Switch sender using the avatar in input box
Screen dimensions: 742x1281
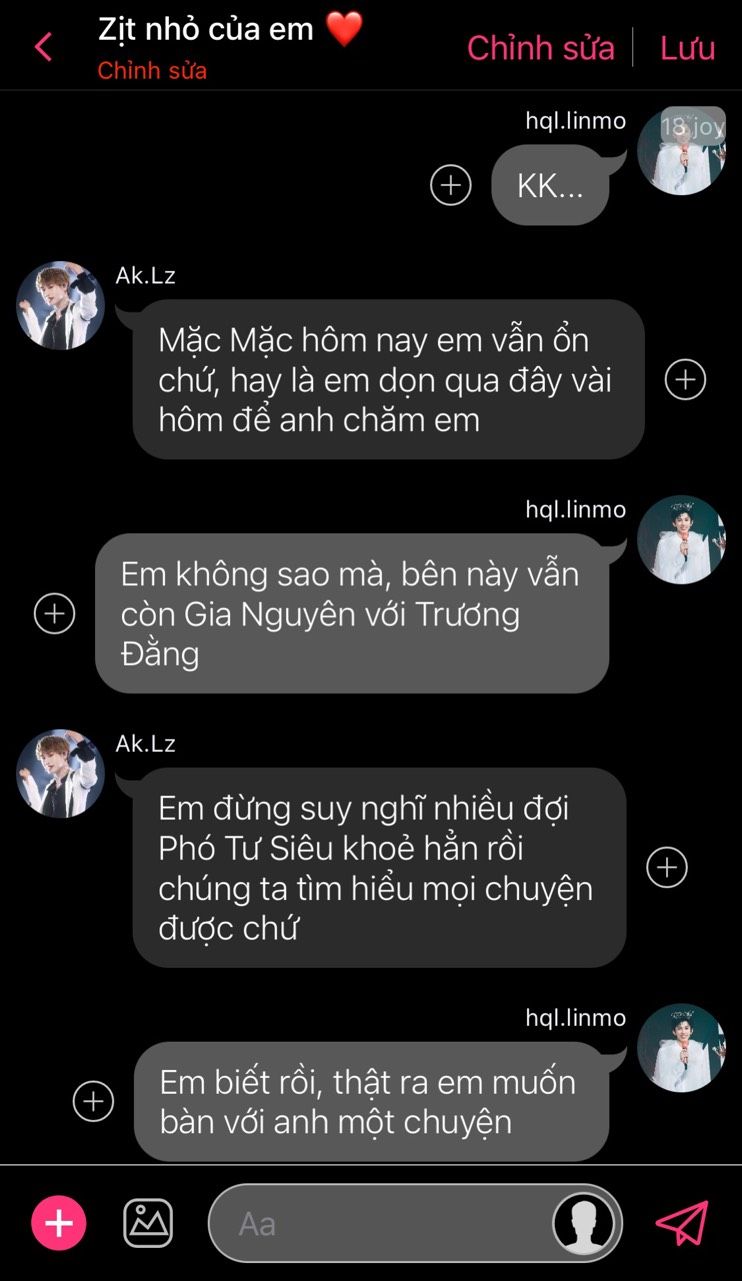click(x=584, y=1223)
